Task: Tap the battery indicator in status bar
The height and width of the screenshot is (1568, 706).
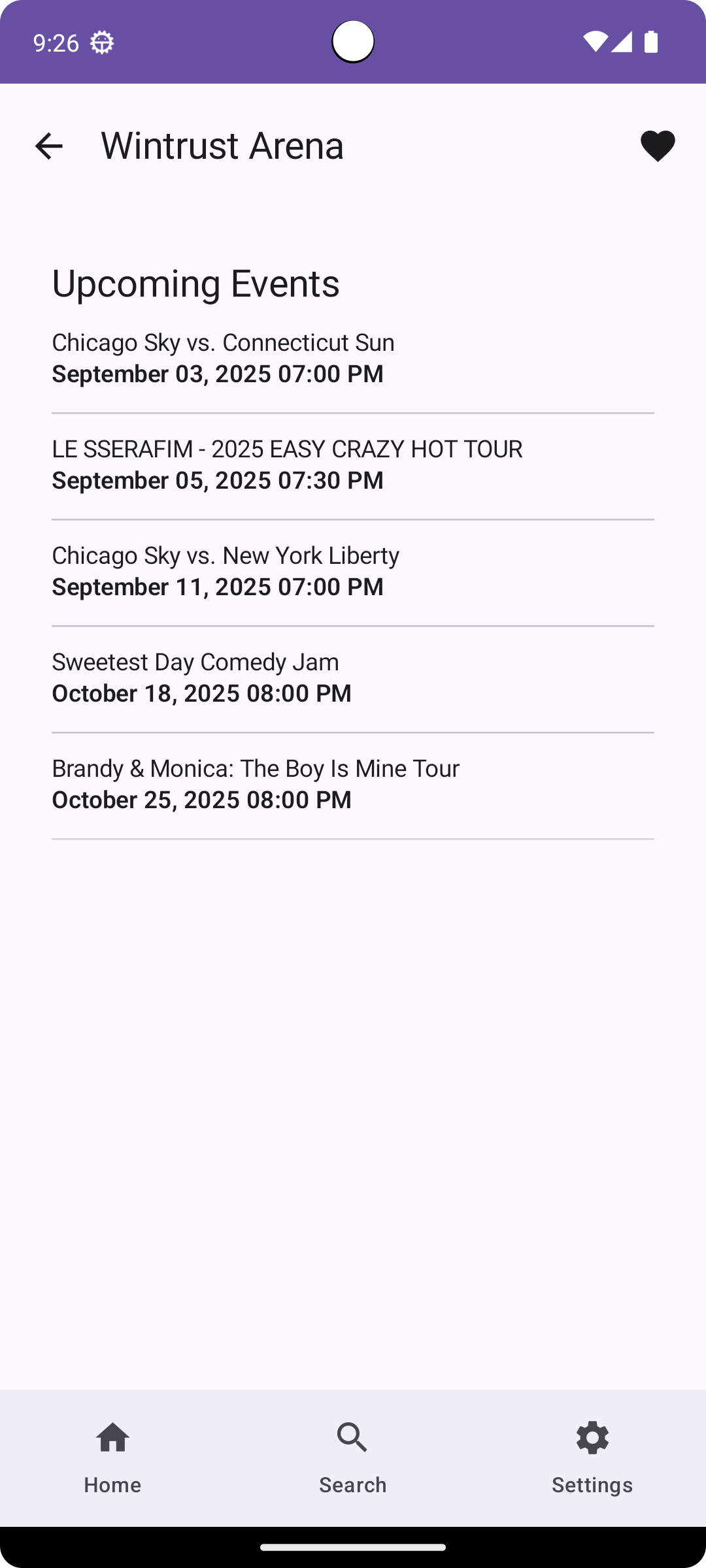Action: click(x=651, y=42)
